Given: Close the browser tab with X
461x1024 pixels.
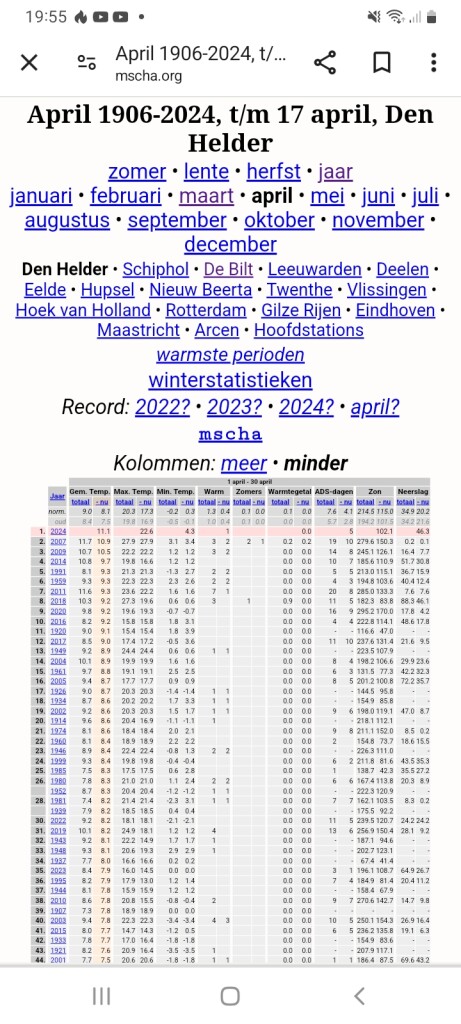Looking at the screenshot, I should [29, 63].
